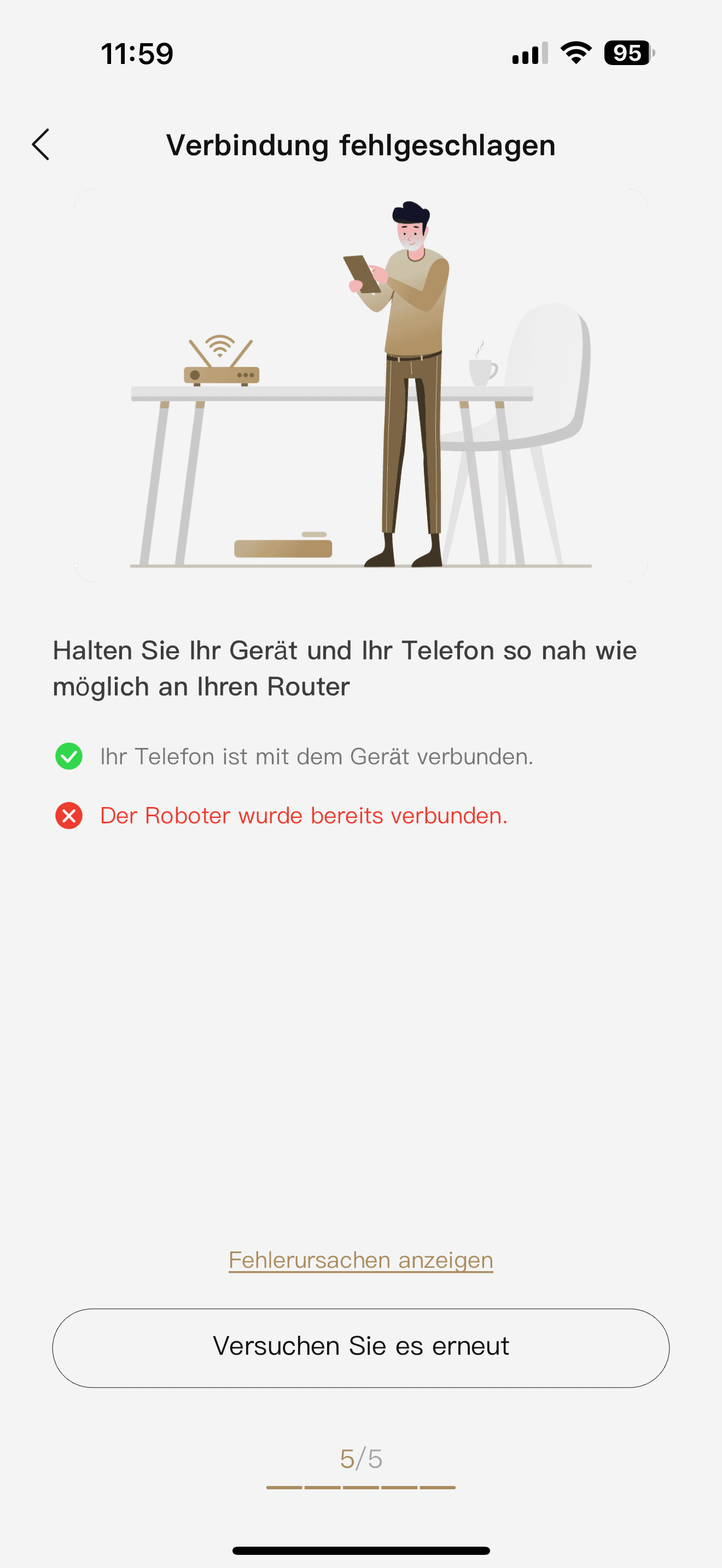
Task: Tap Versuchen Sie es erneut button
Action: 360,1348
